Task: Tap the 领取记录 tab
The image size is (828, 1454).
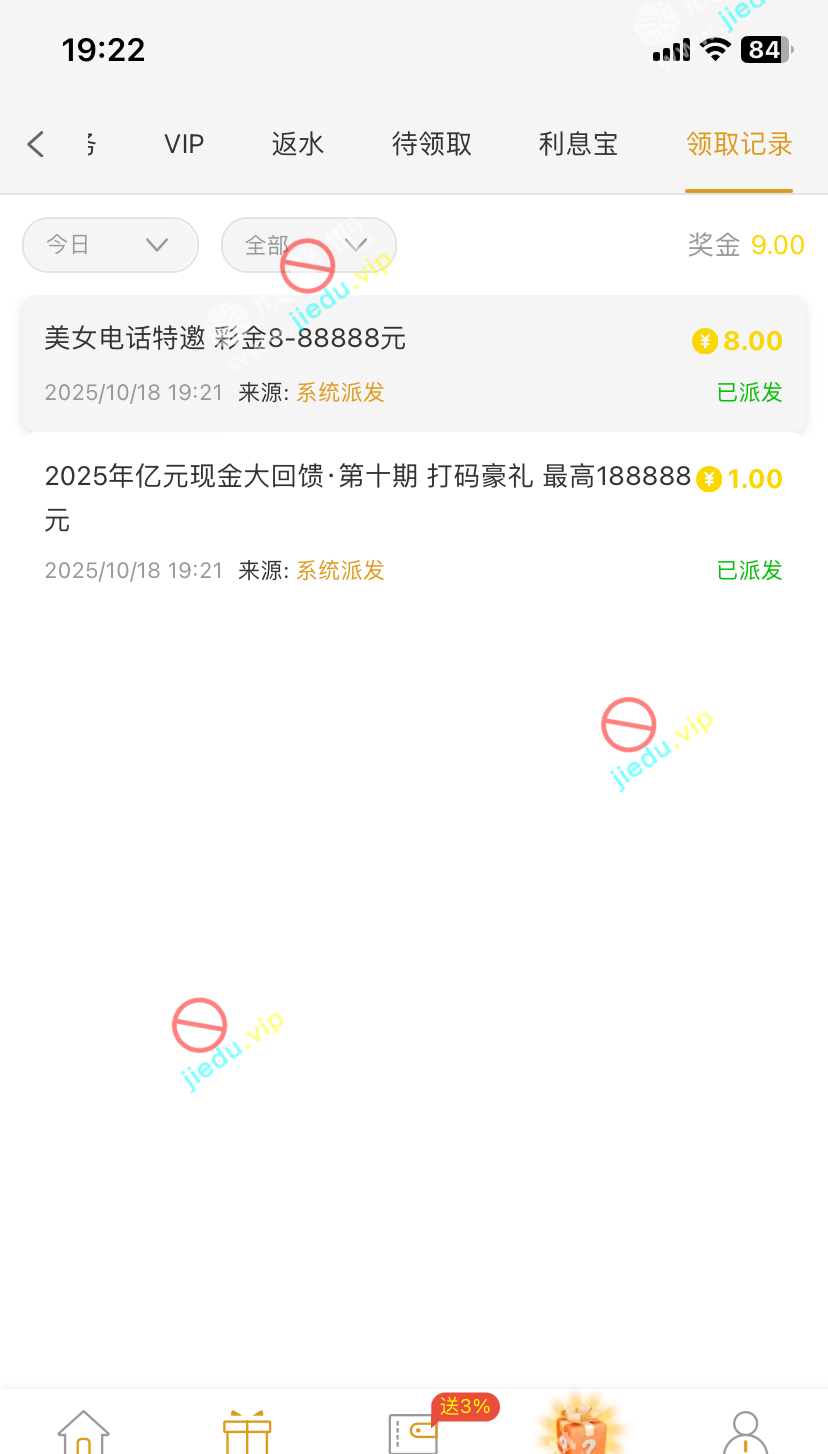Action: tap(739, 144)
